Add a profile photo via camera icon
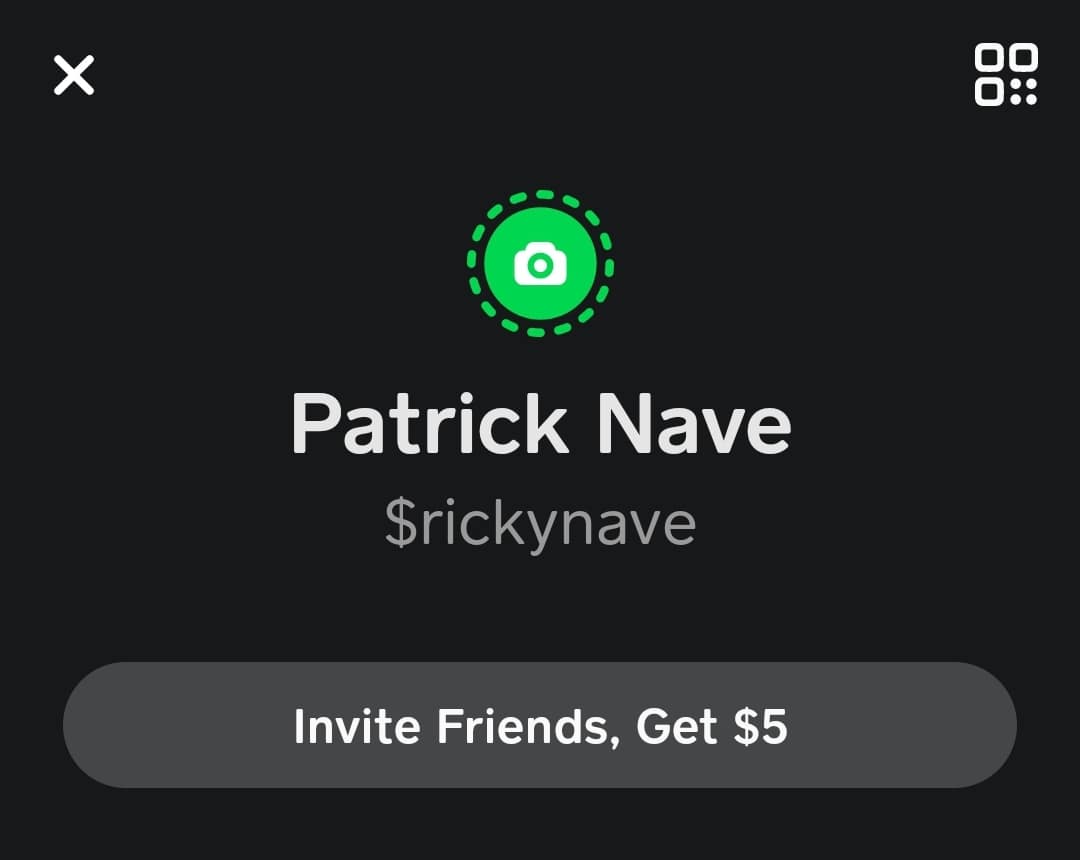Image resolution: width=1080 pixels, height=860 pixels. 540,264
